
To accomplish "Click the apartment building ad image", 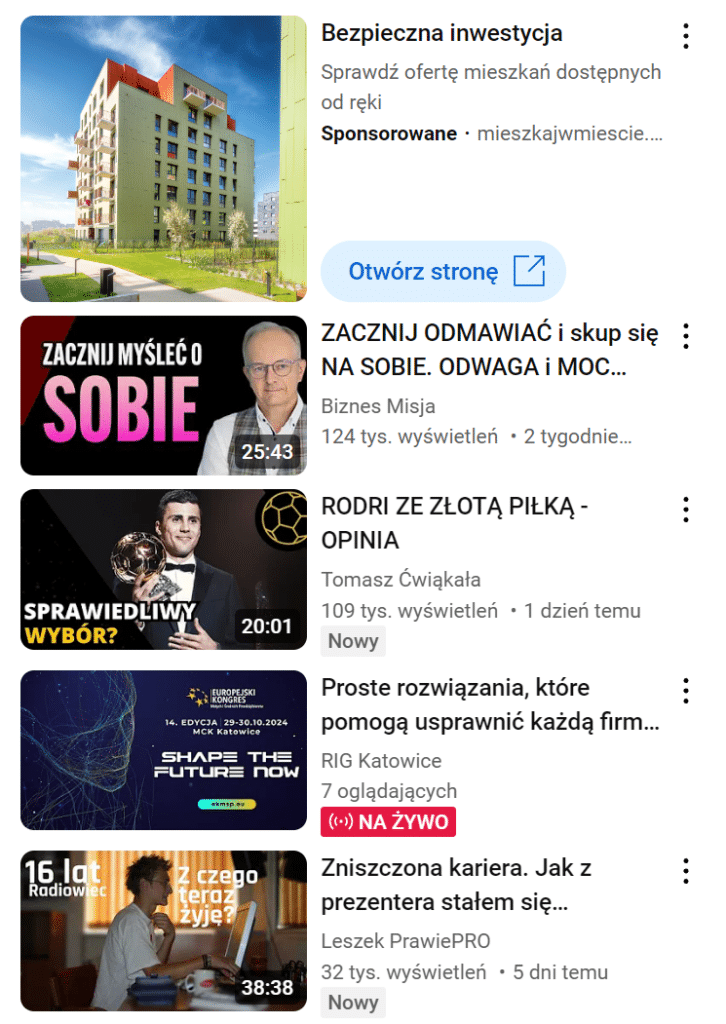I will tap(163, 158).
